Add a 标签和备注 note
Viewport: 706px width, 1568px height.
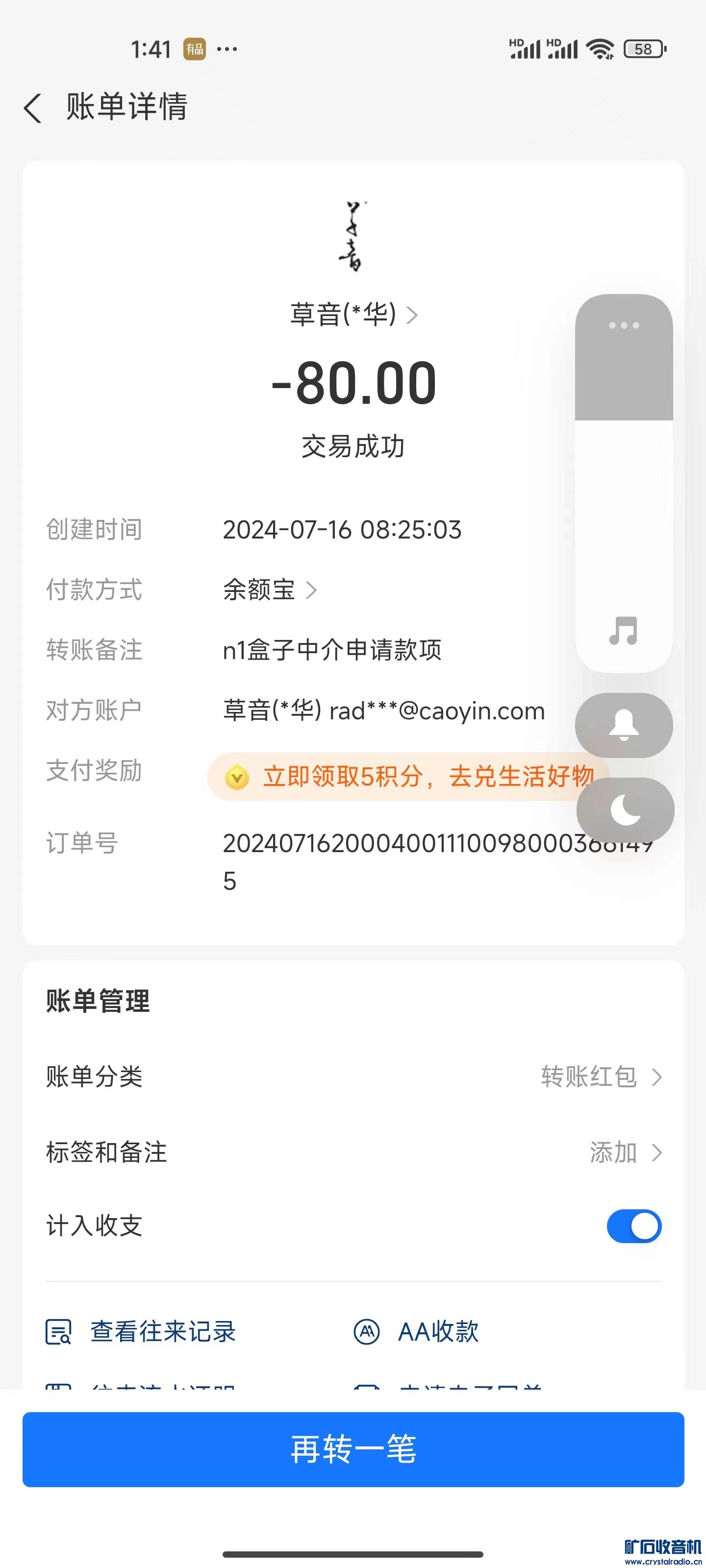click(x=625, y=1152)
